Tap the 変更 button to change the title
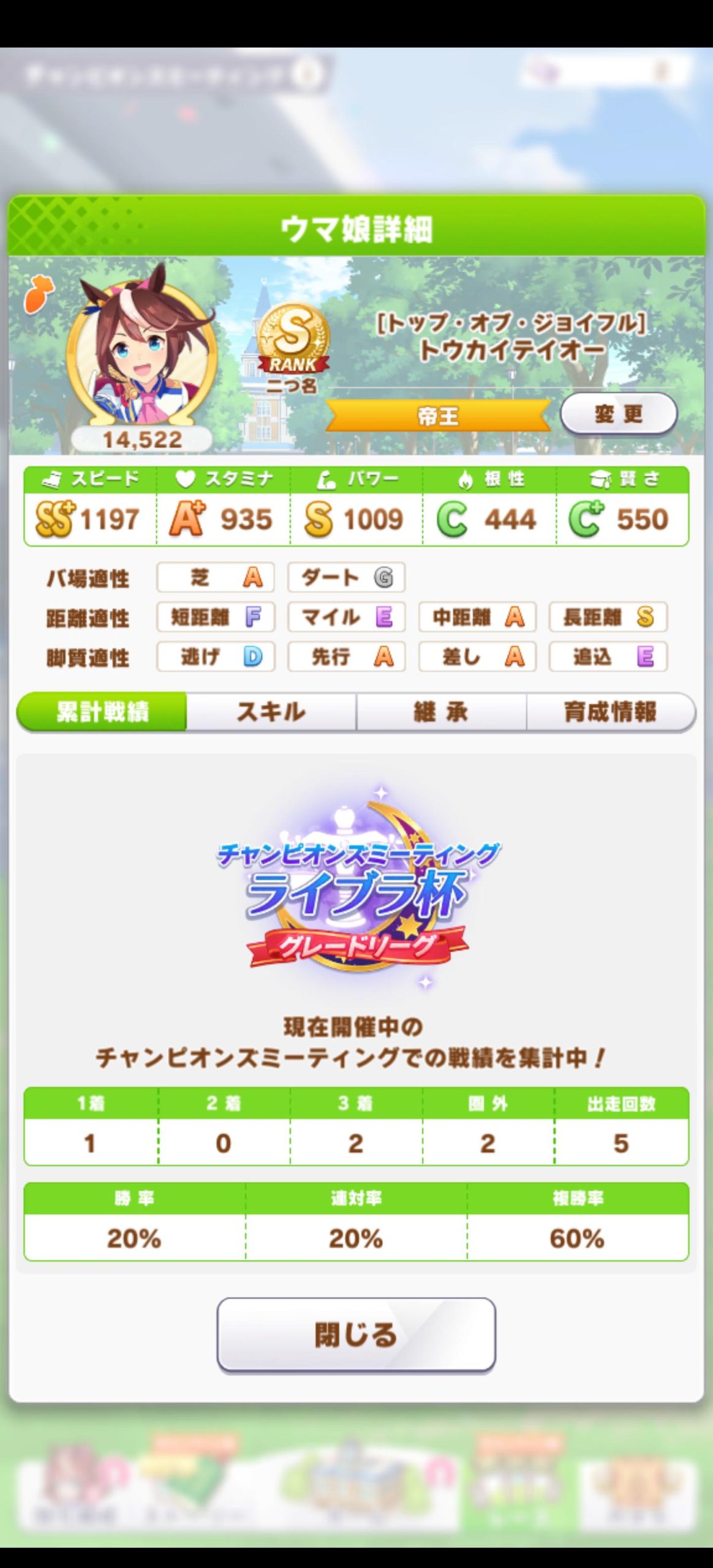This screenshot has width=713, height=1568. [618, 414]
